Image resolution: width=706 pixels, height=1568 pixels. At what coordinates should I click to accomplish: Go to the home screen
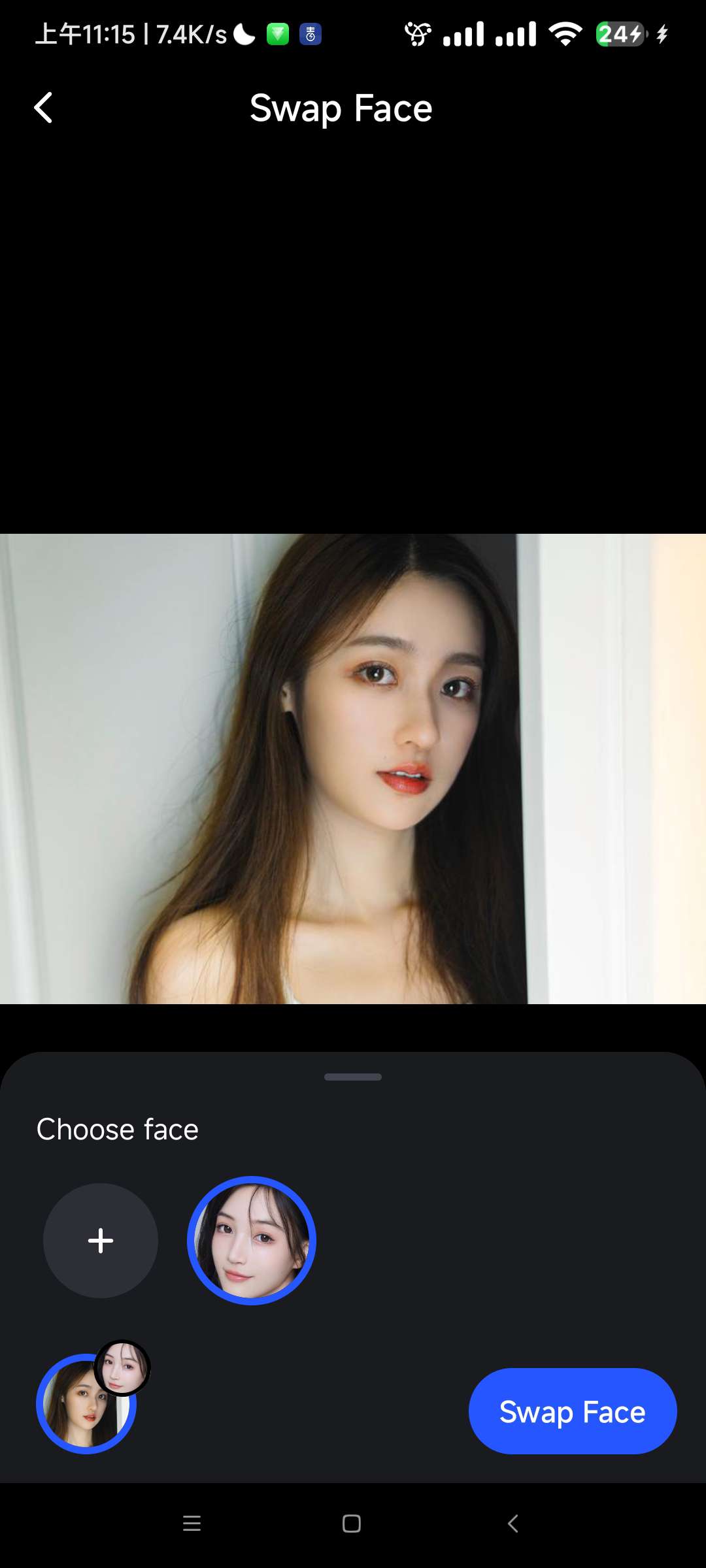tap(352, 1524)
